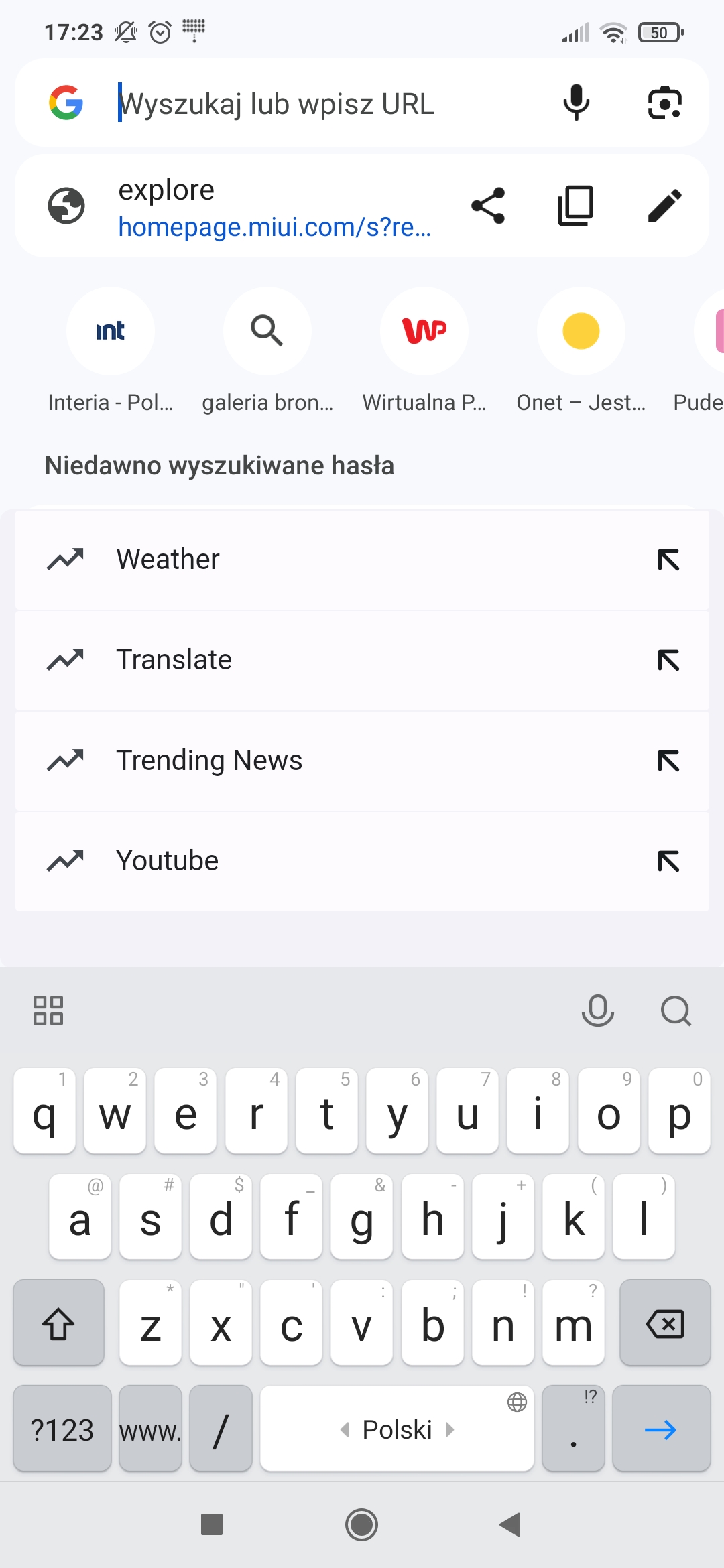This screenshot has width=724, height=1568.
Task: Select the Youtube suggestion
Action: (x=362, y=861)
